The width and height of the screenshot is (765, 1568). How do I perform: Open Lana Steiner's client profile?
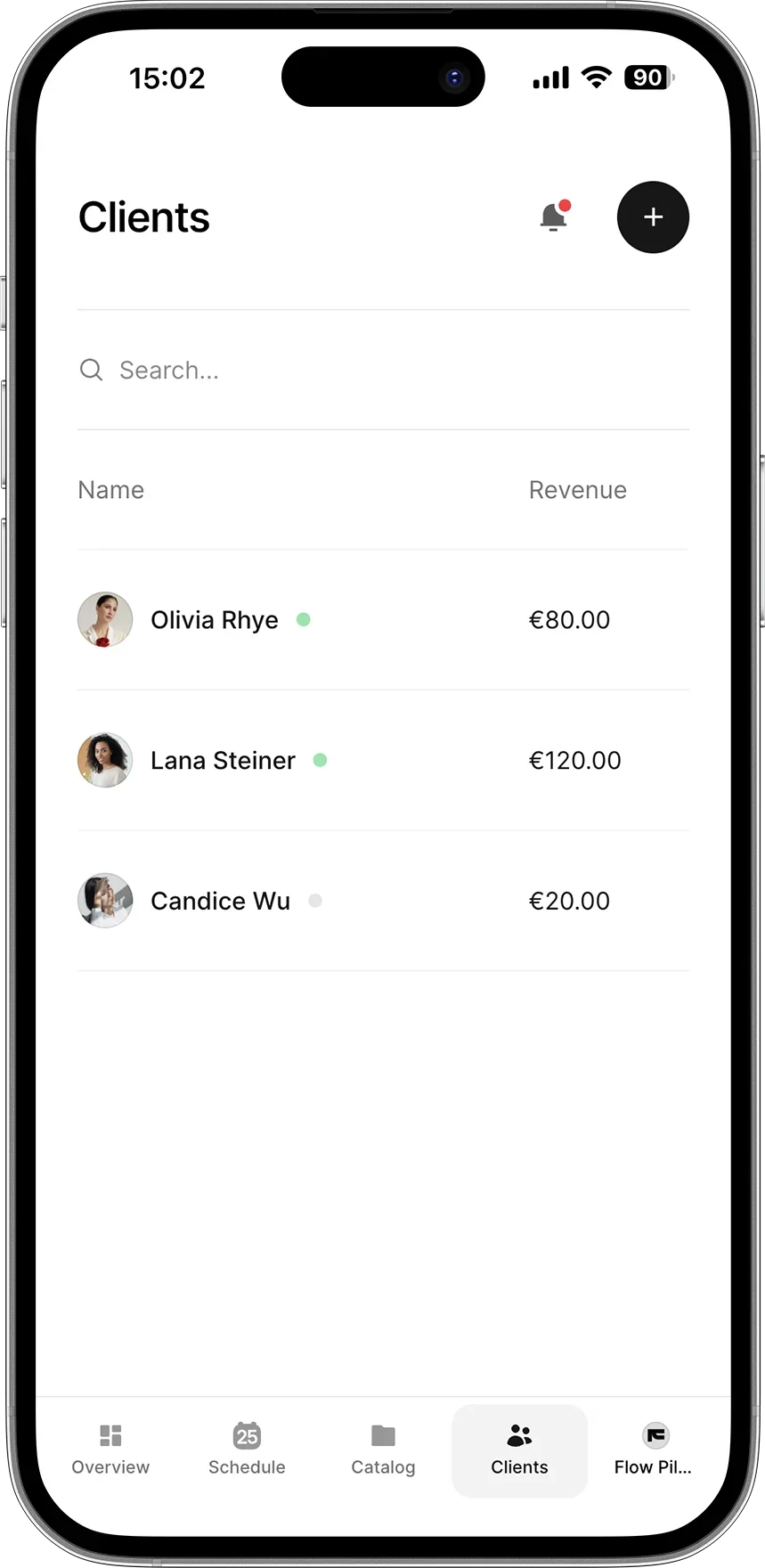point(222,760)
